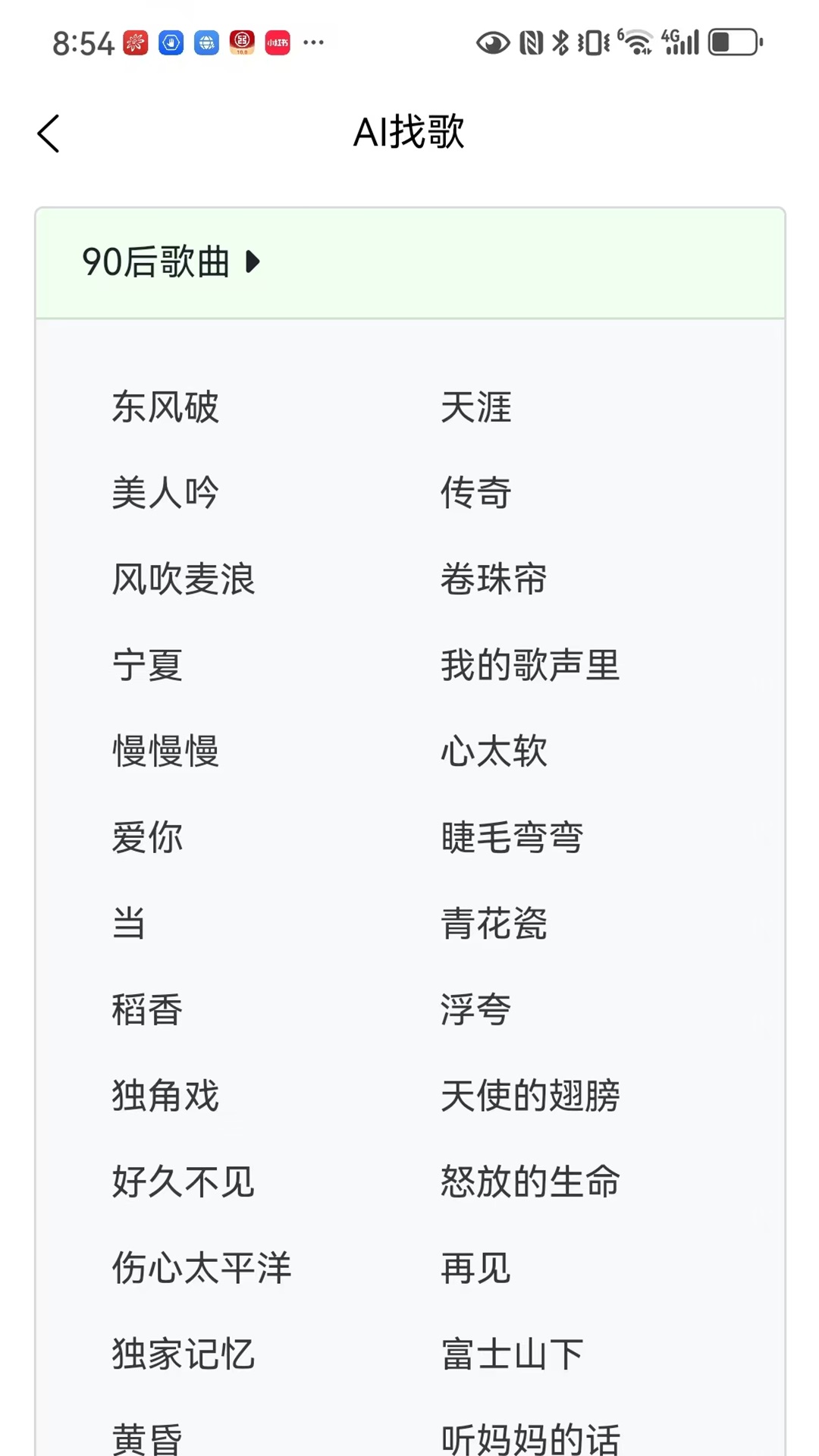
Task: Tap the globe browser notification icon
Action: (206, 43)
